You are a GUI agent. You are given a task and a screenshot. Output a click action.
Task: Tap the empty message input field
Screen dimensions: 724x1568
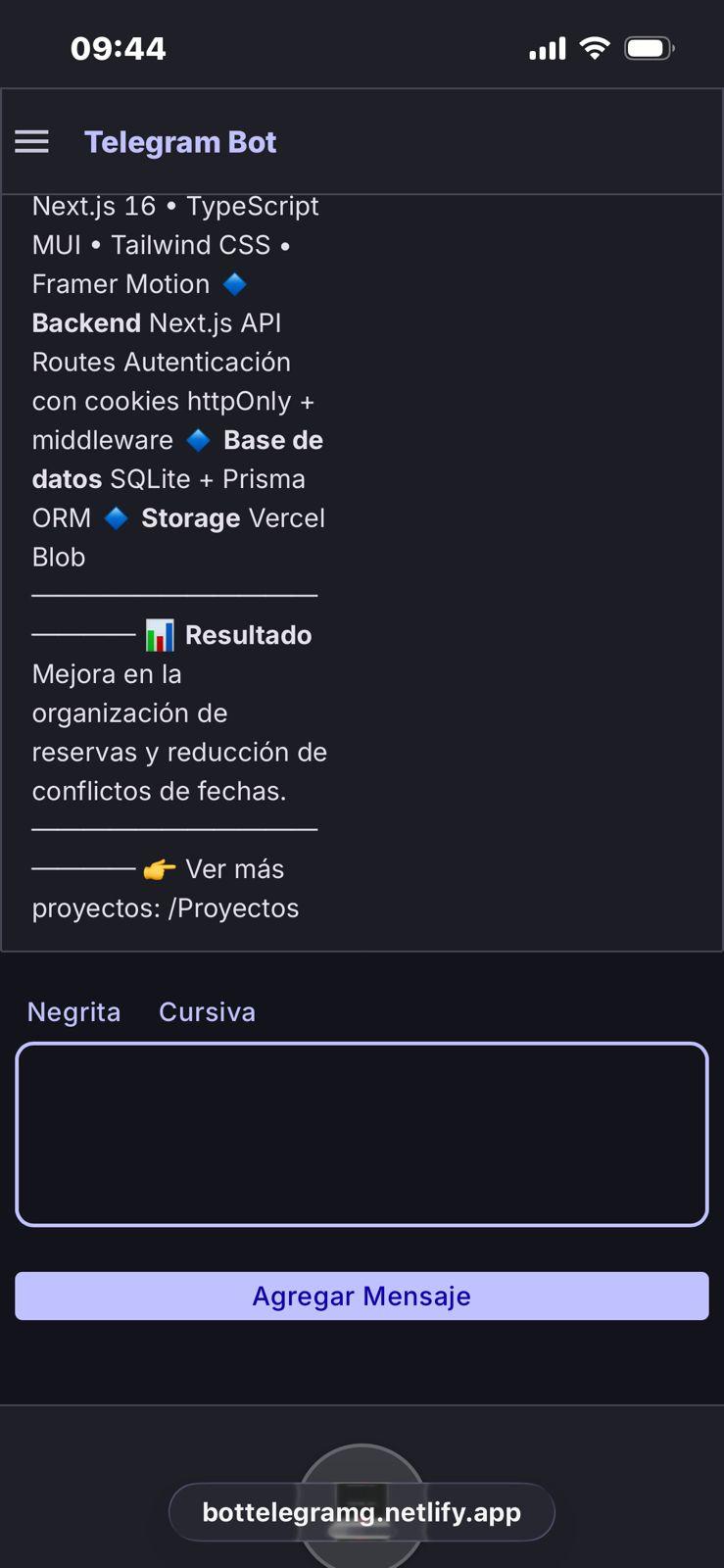(362, 1134)
